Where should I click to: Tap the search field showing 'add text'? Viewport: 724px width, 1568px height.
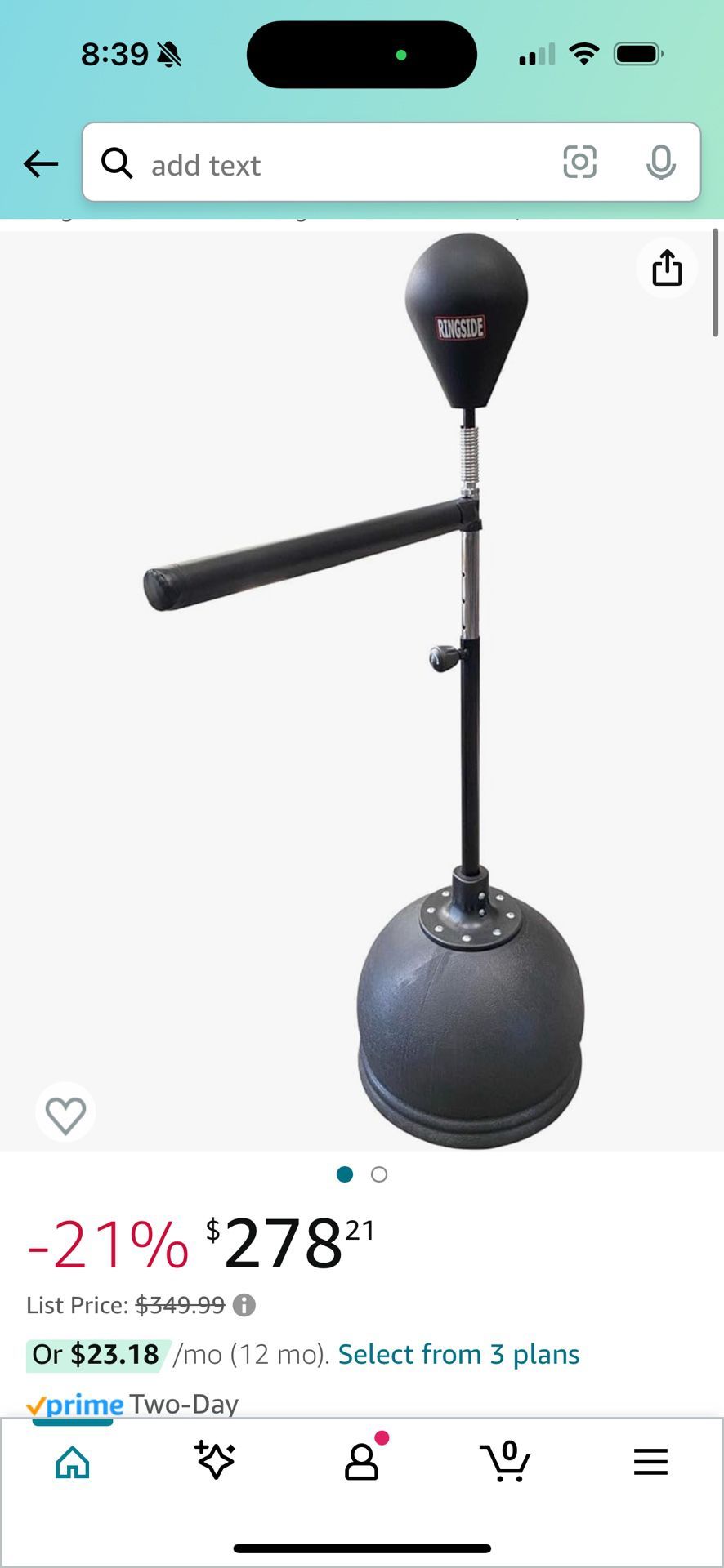pos(327,164)
